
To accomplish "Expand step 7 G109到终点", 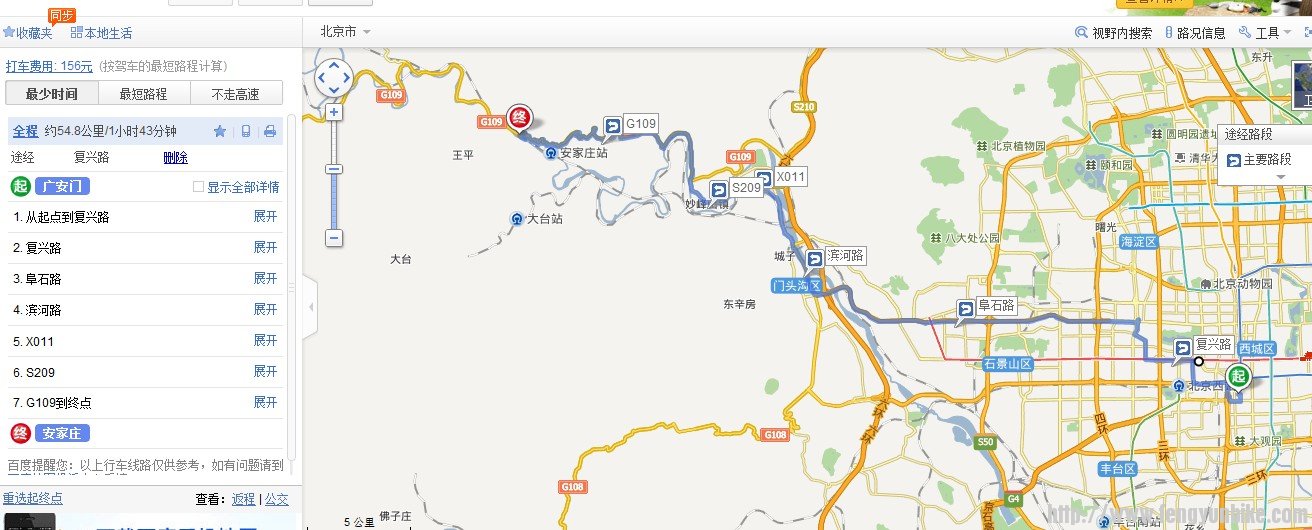I will pos(265,402).
